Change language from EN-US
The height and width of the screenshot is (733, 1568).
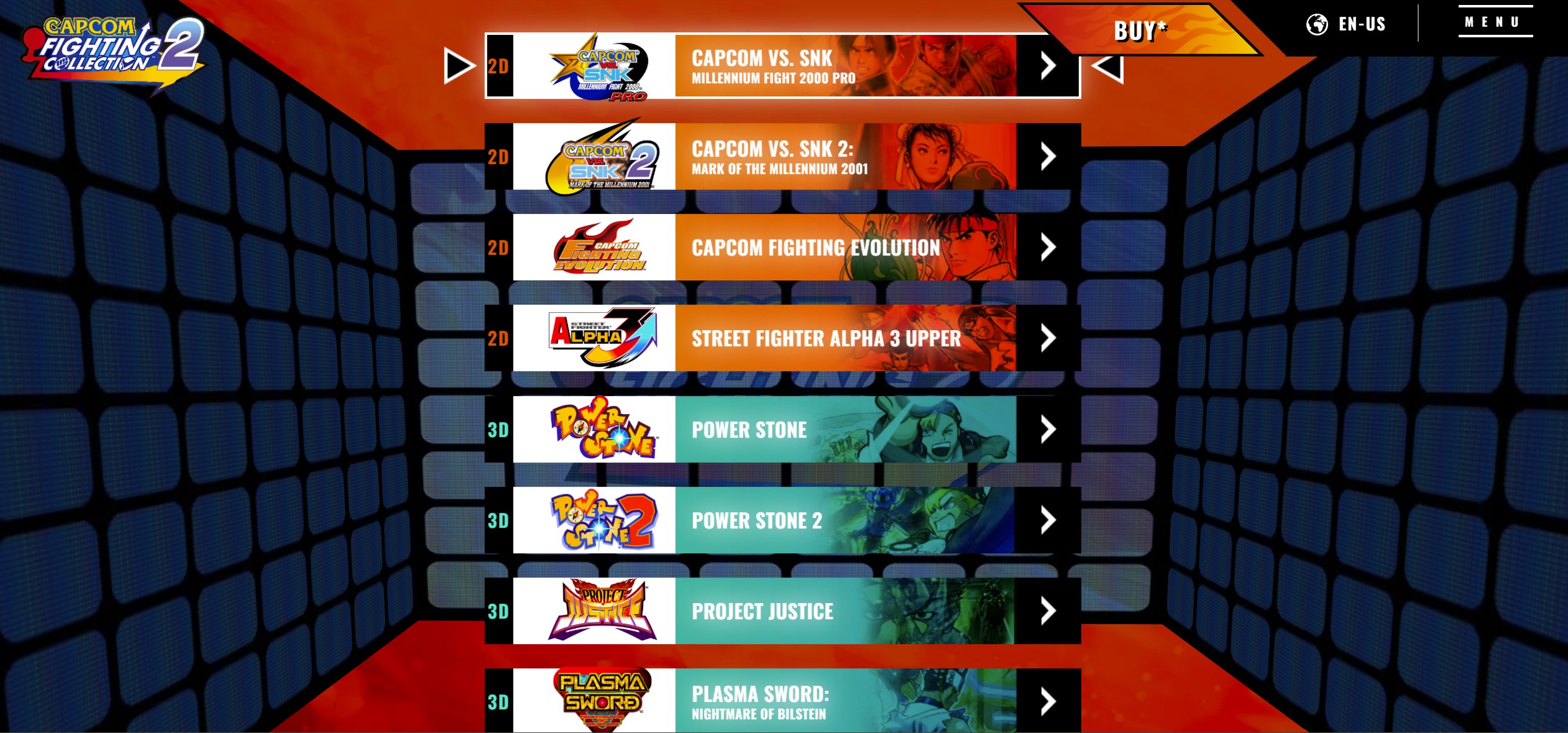pos(1346,24)
